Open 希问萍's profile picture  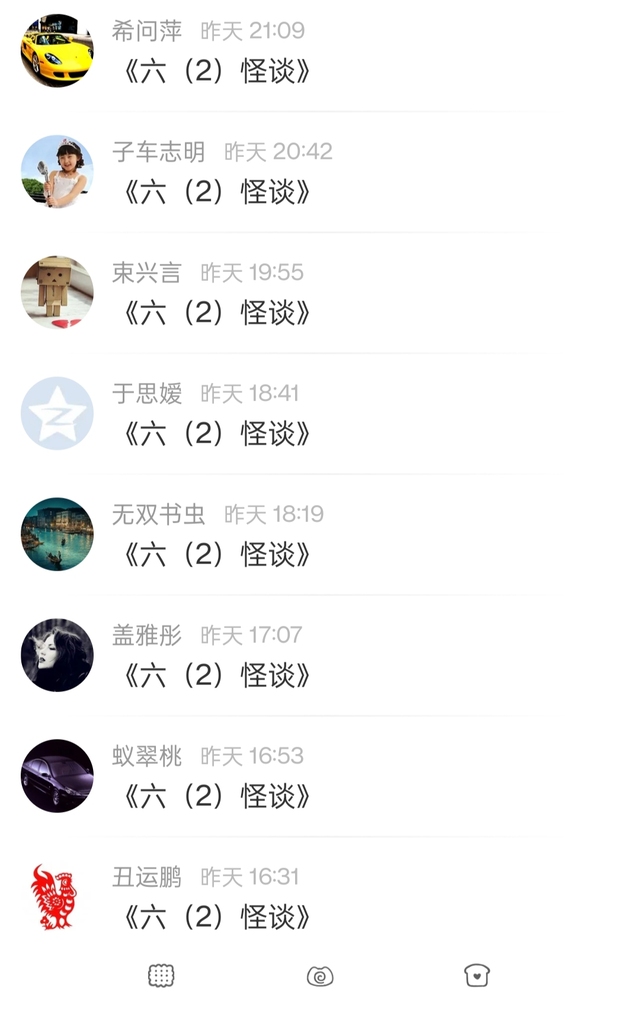point(57,51)
